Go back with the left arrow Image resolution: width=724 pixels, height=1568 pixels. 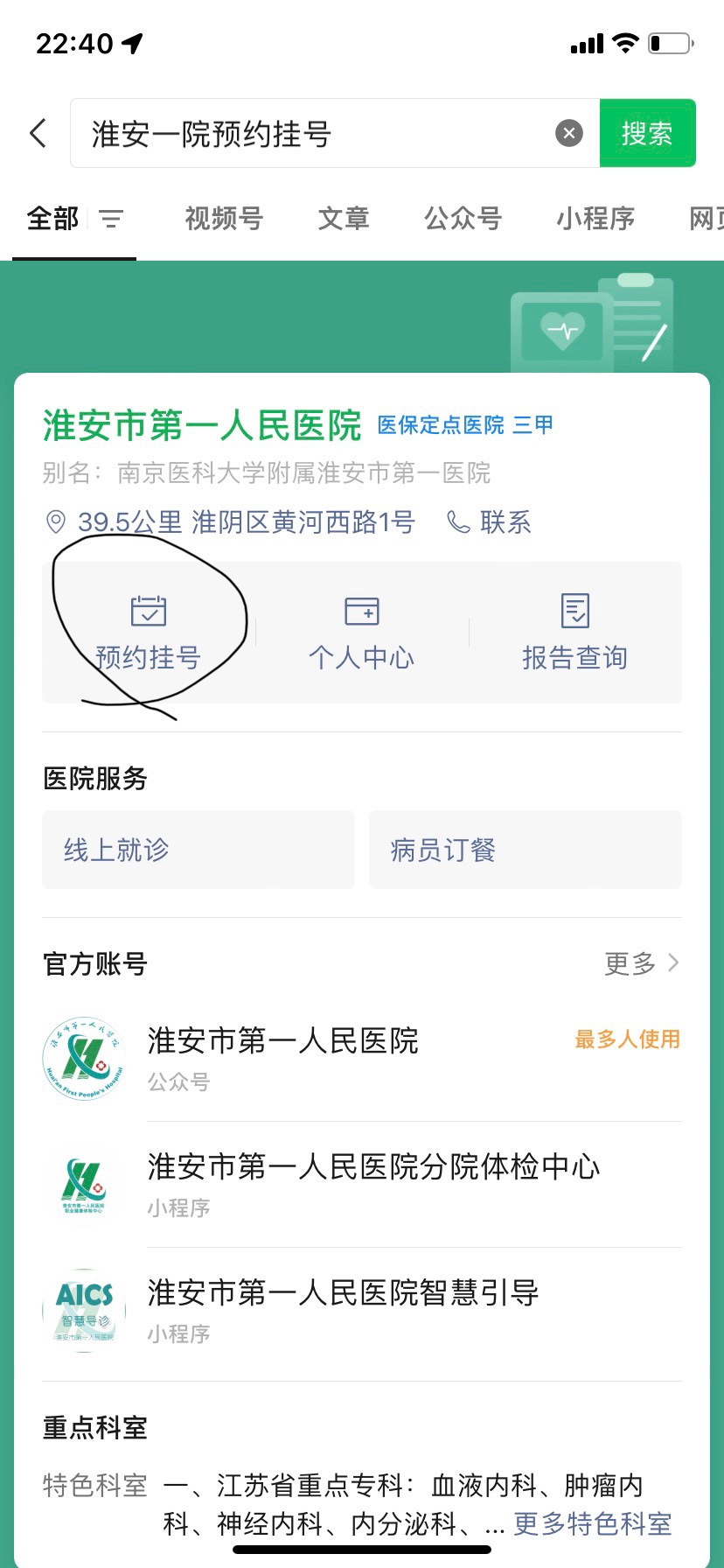pyautogui.click(x=38, y=133)
